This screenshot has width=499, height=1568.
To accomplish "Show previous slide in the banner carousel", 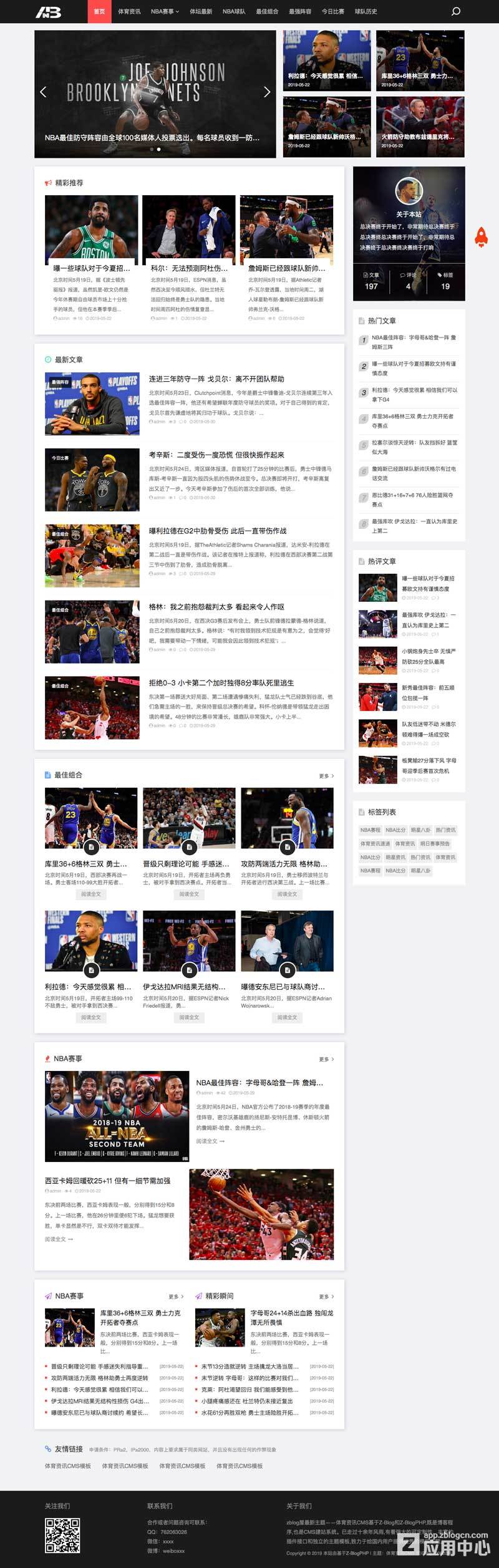I will click(43, 92).
